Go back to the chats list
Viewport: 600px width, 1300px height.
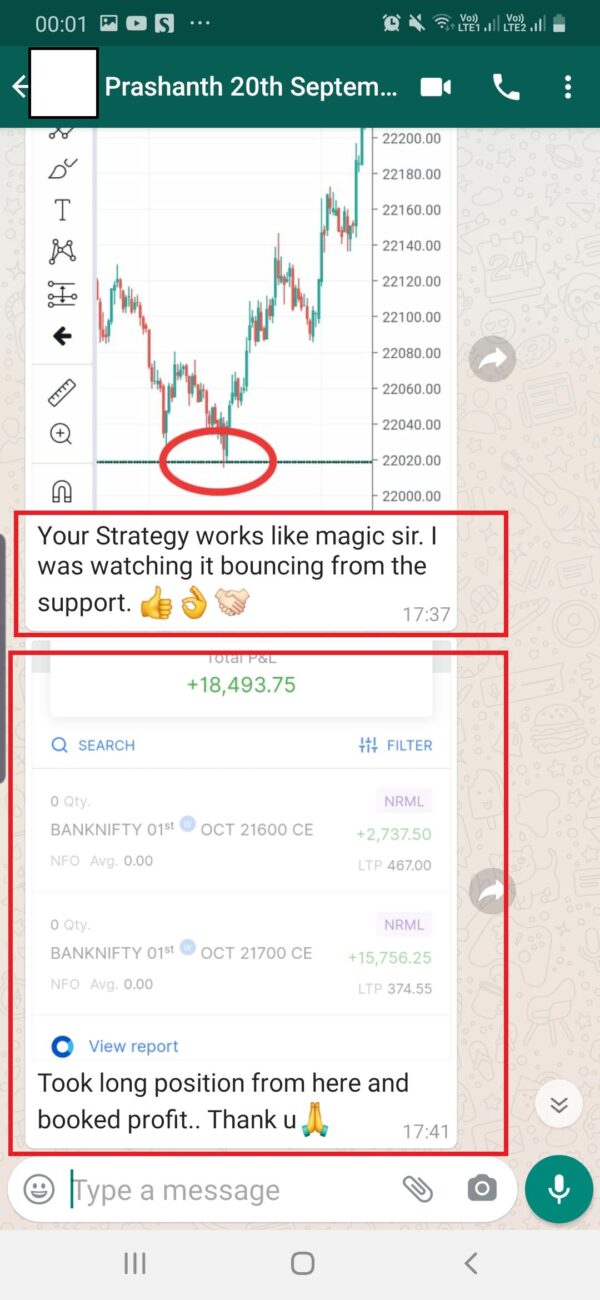(x=20, y=87)
